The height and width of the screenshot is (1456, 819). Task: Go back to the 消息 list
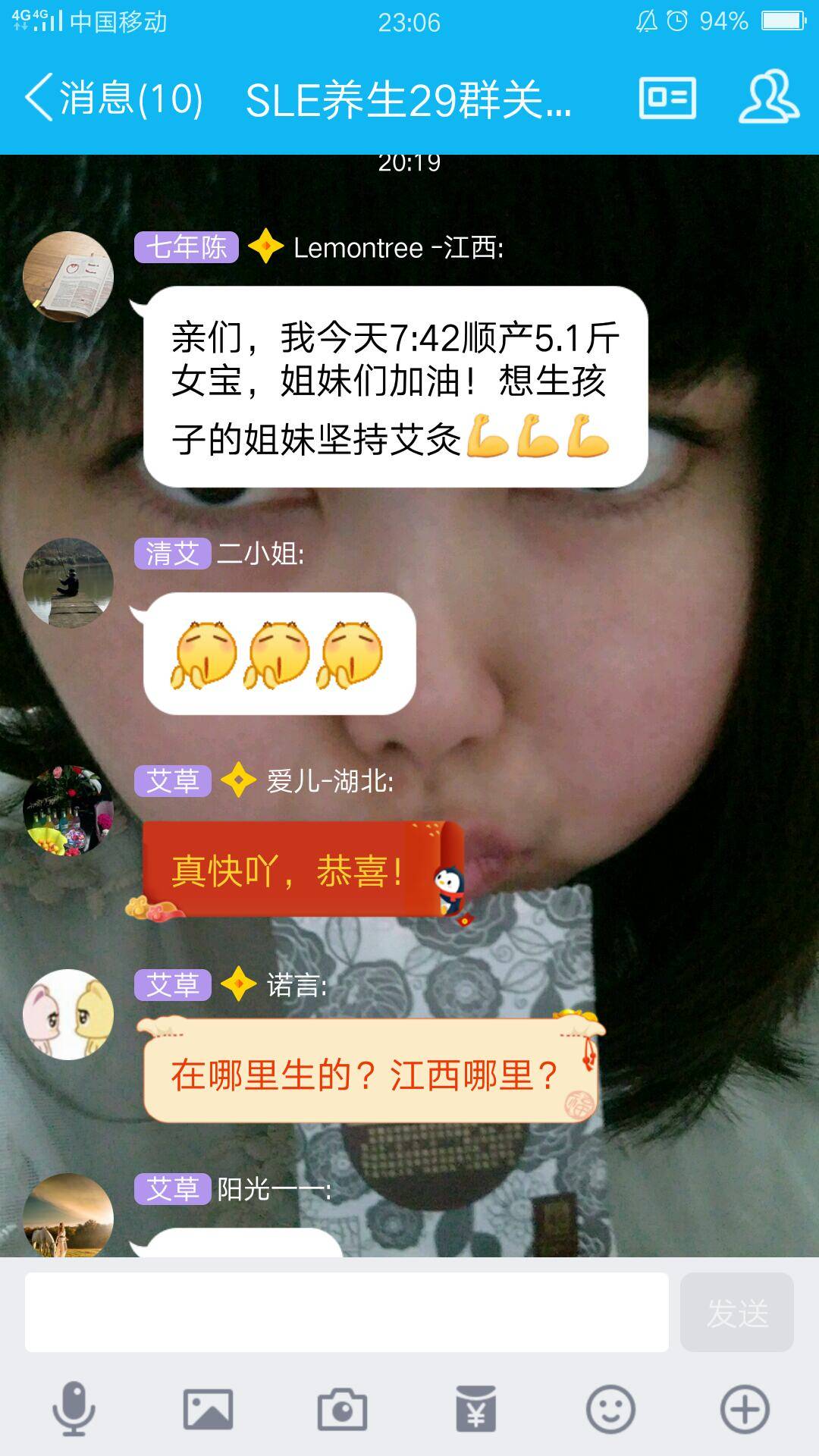pyautogui.click(x=114, y=99)
